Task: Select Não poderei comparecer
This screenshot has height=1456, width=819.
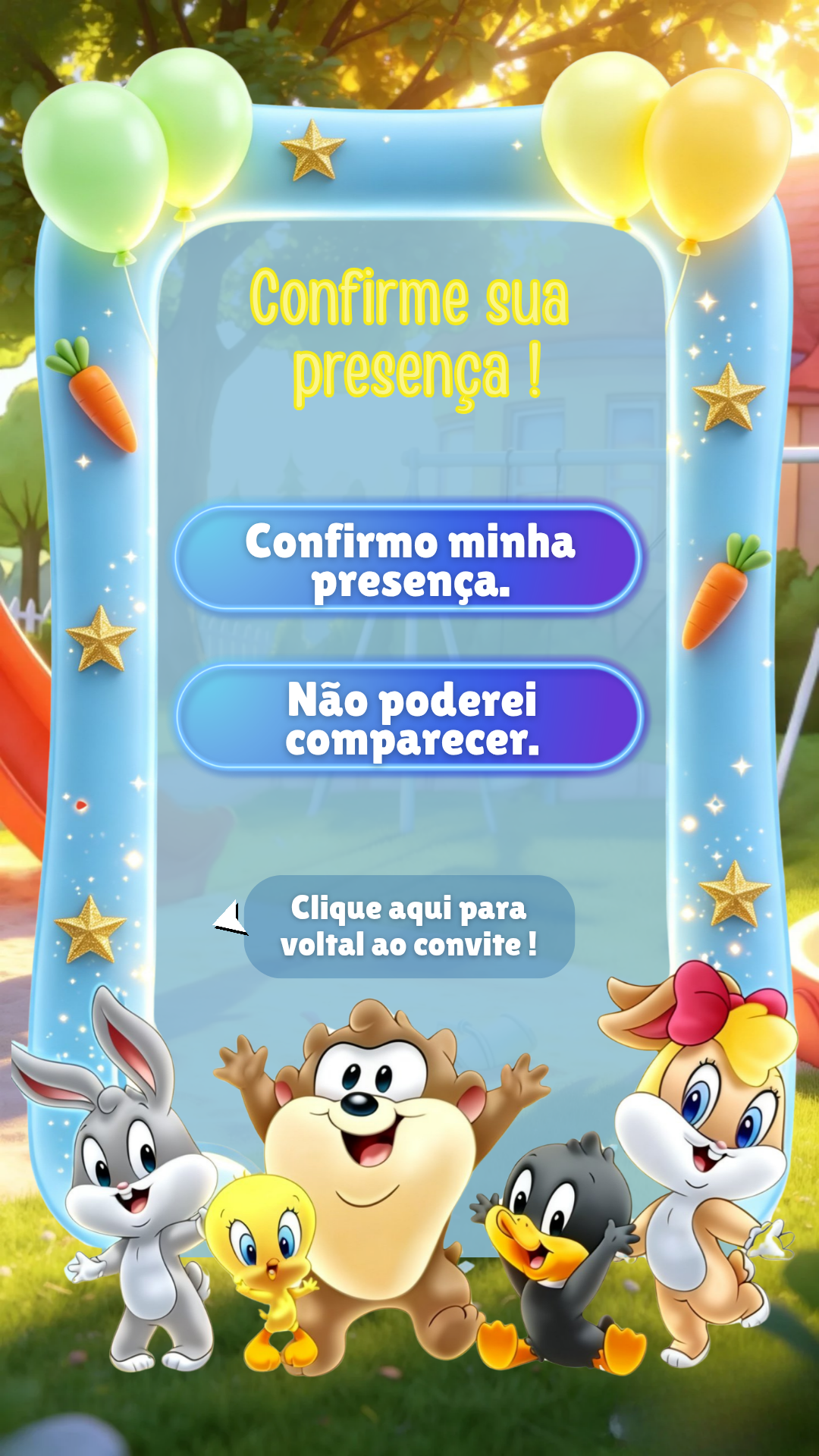Action: [410, 718]
